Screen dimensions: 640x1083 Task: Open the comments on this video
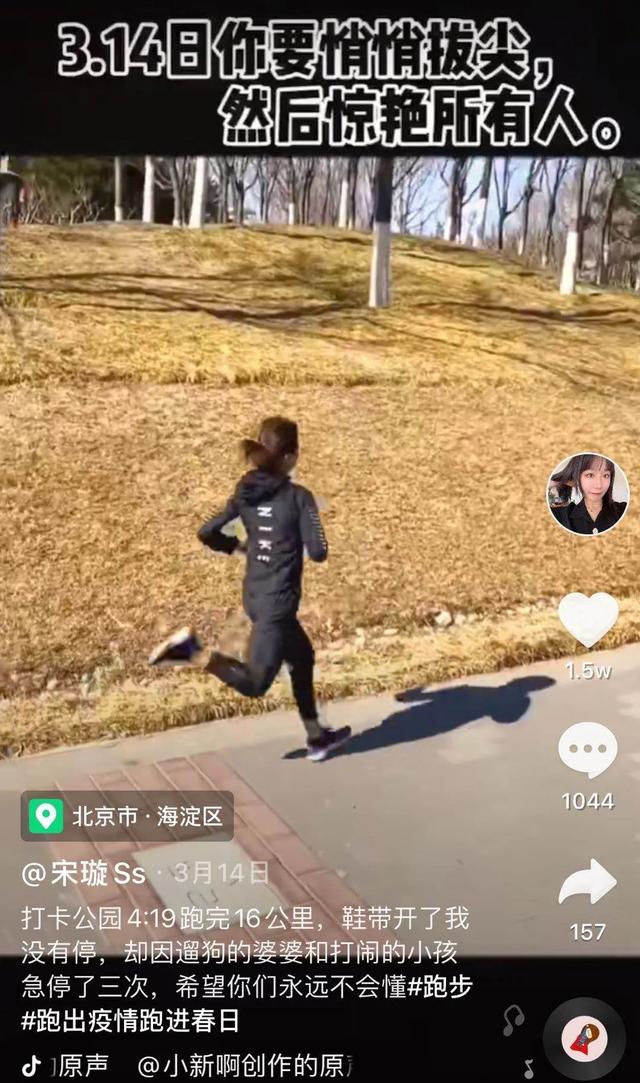[587, 750]
